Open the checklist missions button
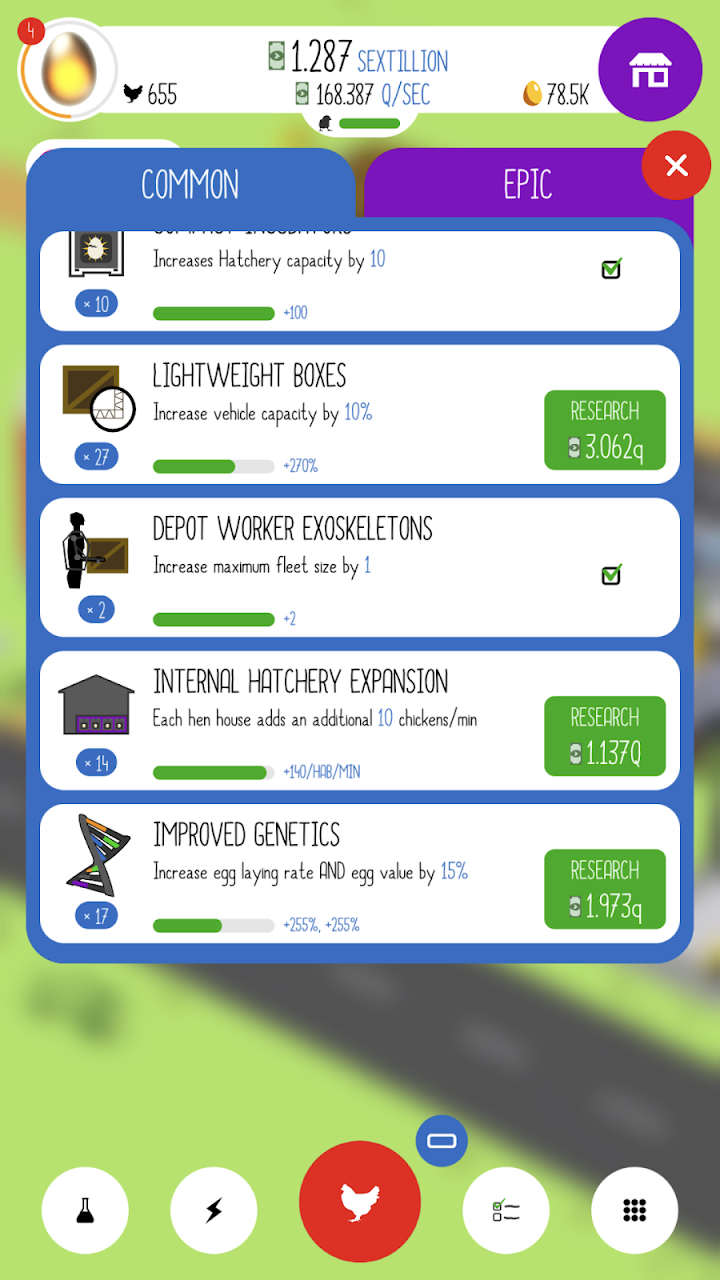This screenshot has width=720, height=1280. tap(506, 1210)
